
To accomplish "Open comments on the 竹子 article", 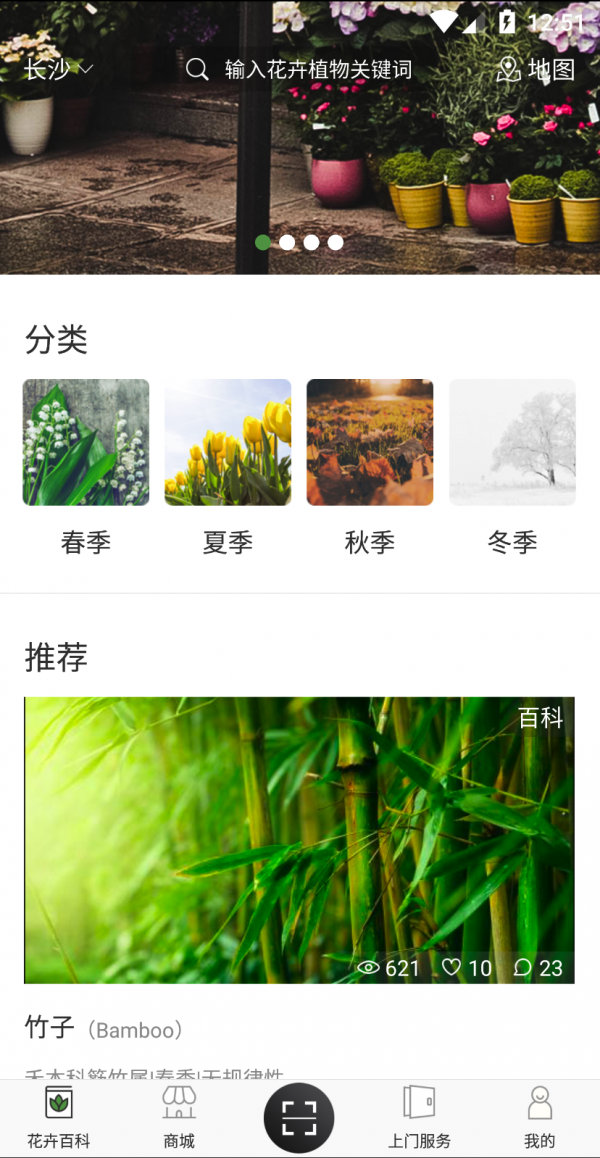I will click(537, 968).
